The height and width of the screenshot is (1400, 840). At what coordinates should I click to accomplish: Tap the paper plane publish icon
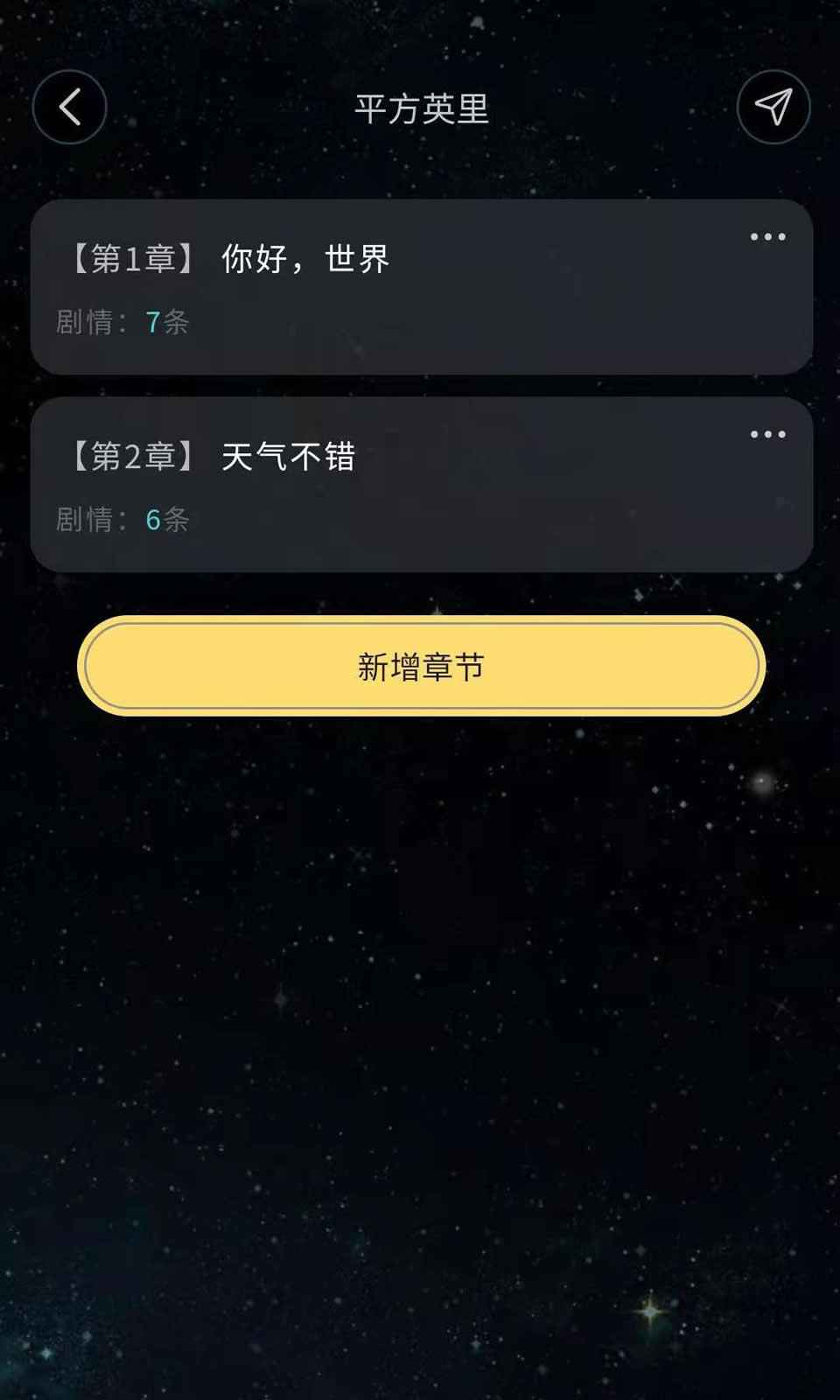tap(773, 108)
